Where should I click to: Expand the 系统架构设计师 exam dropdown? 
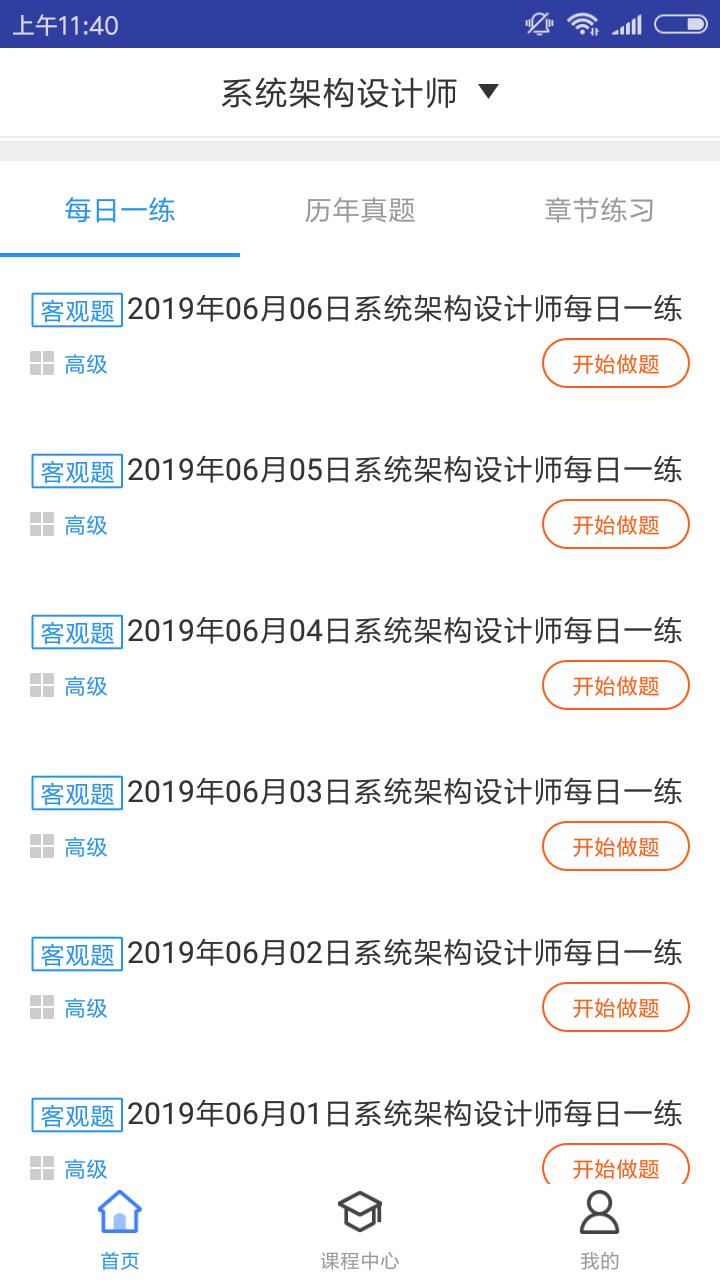(x=359, y=93)
